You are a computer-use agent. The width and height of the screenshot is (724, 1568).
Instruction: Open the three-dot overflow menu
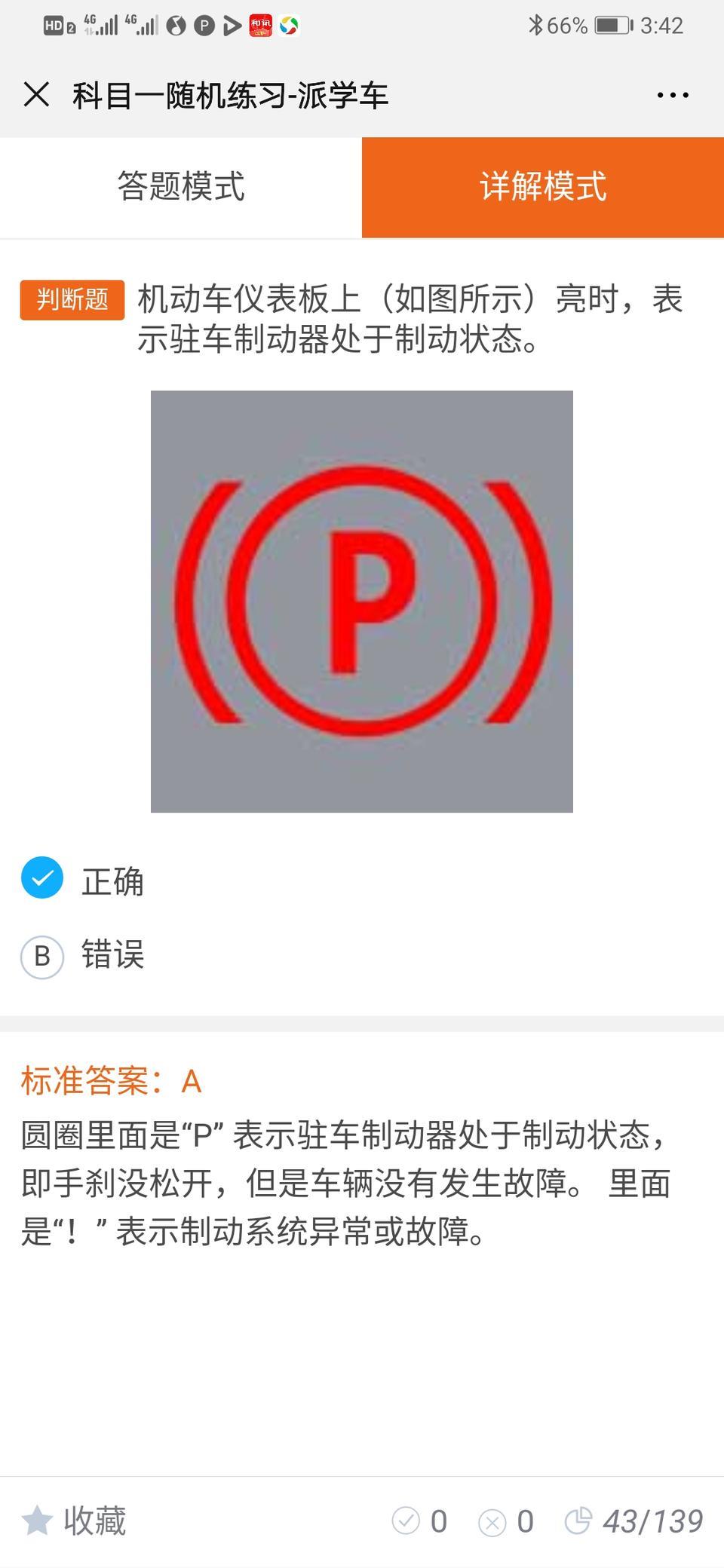(672, 95)
